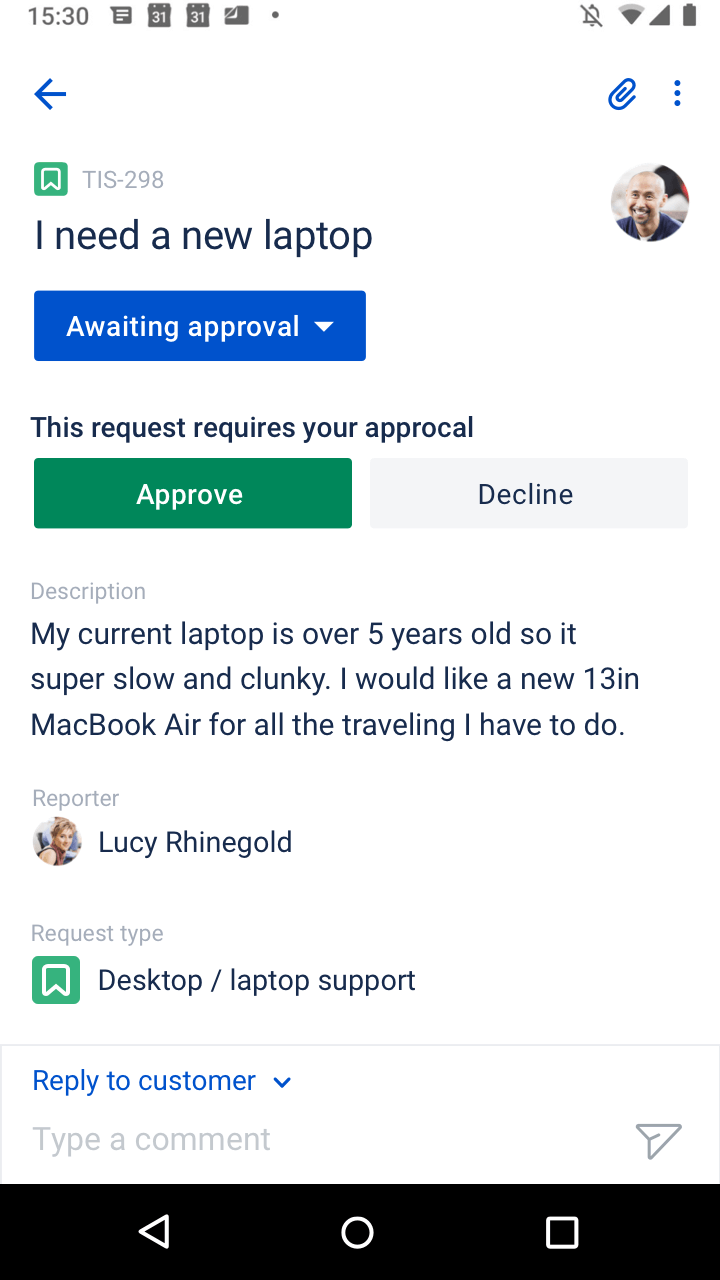Viewport: 720px width, 1280px height.
Task: Go back using the top-left arrow
Action: [50, 95]
